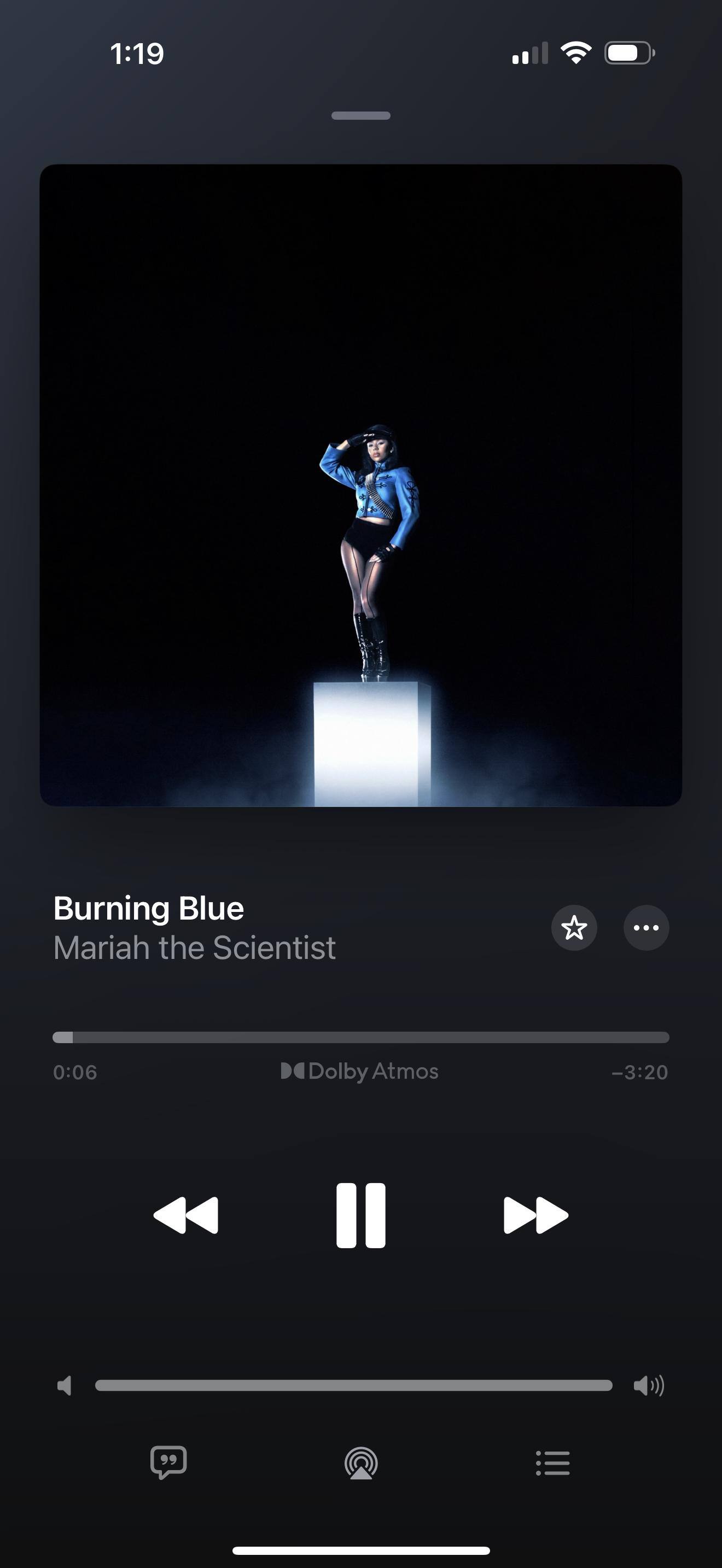Tap the Burning Blue album artwork
Viewport: 722px width, 1568px height.
[x=360, y=485]
